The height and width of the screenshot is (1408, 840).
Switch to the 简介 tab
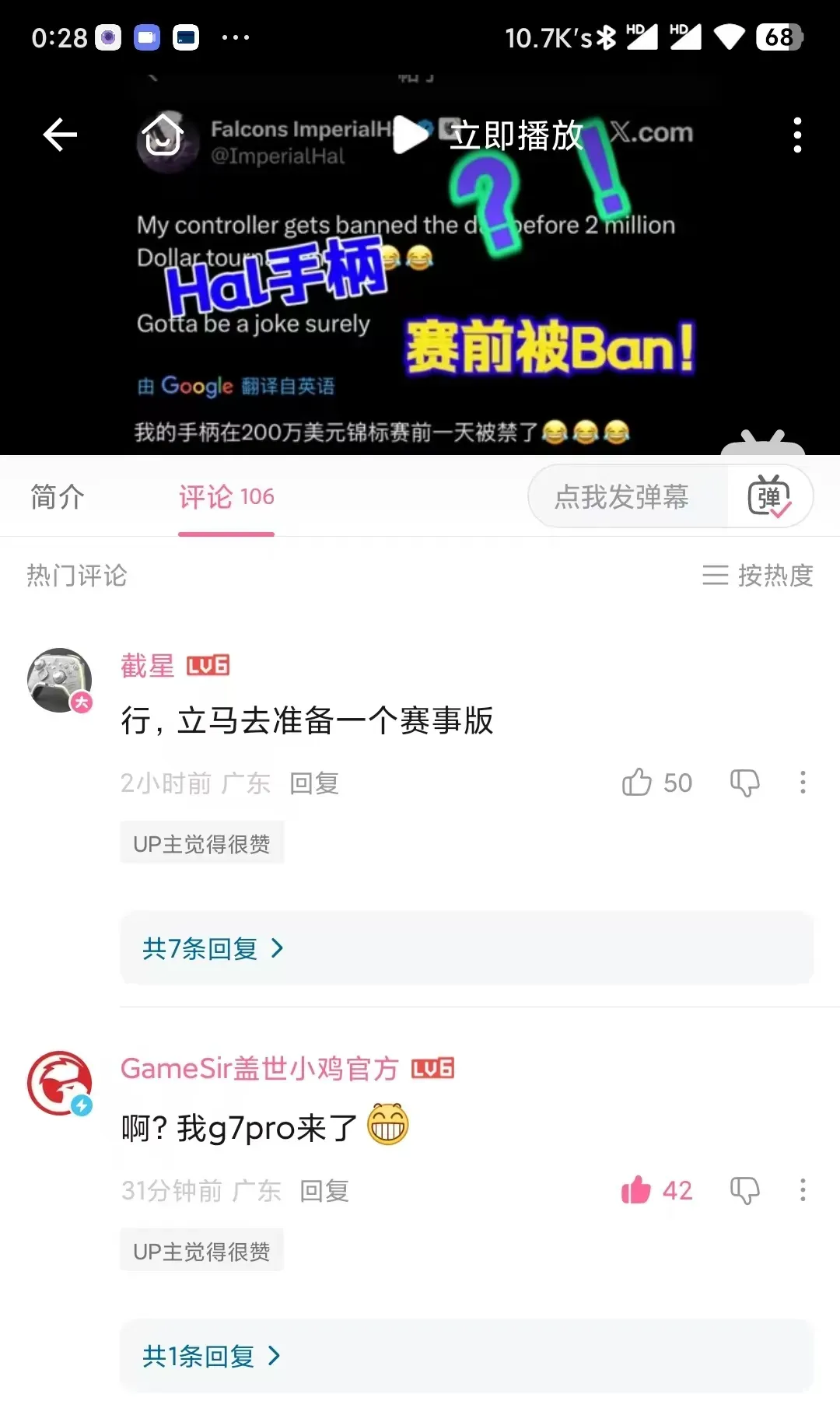[x=58, y=496]
